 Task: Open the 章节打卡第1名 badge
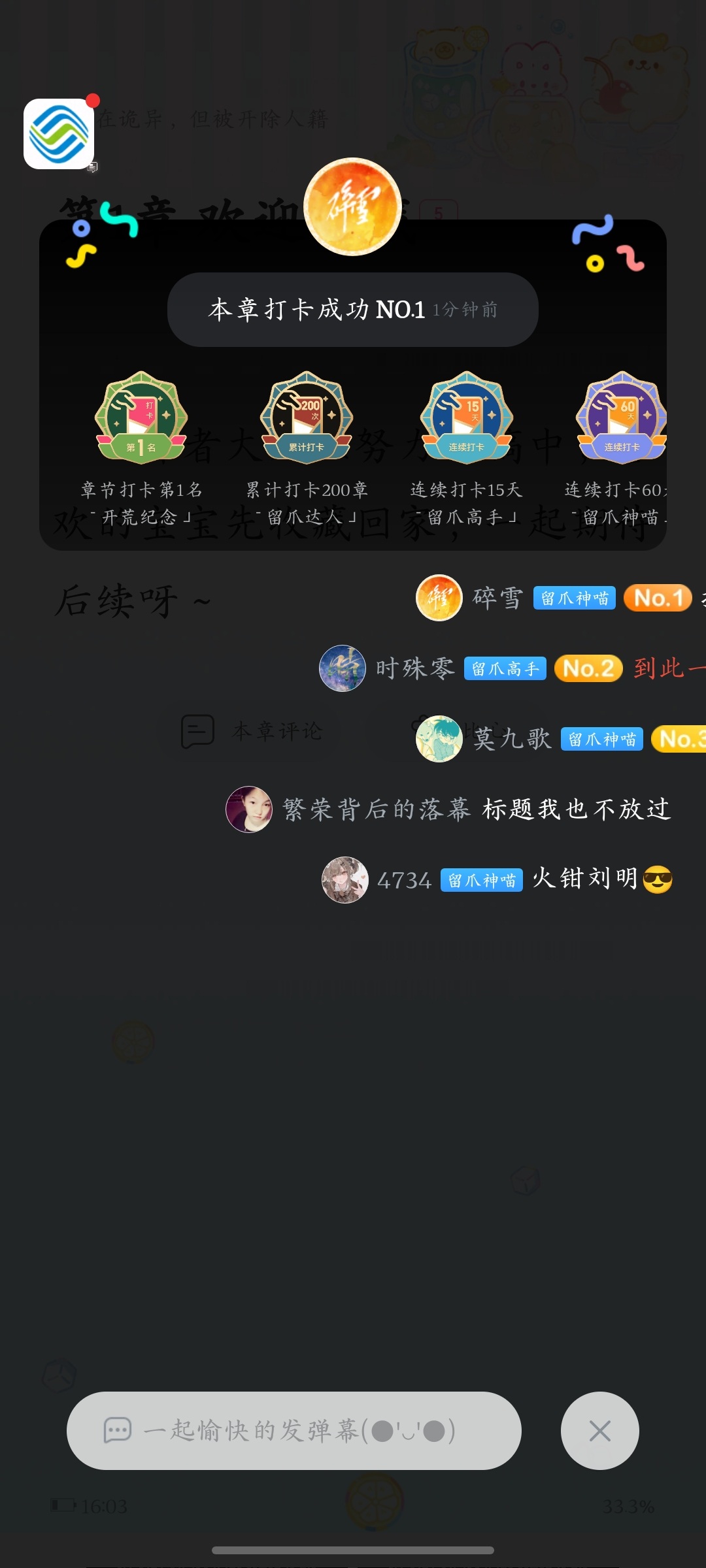(141, 418)
